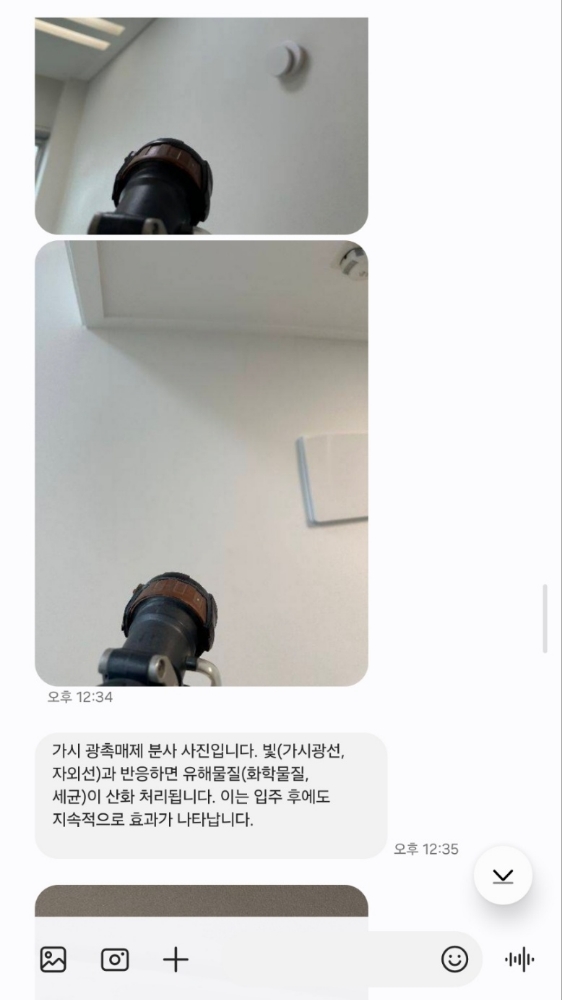562x1000 pixels.
Task: Open the plus attachment menu
Action: pyautogui.click(x=176, y=959)
